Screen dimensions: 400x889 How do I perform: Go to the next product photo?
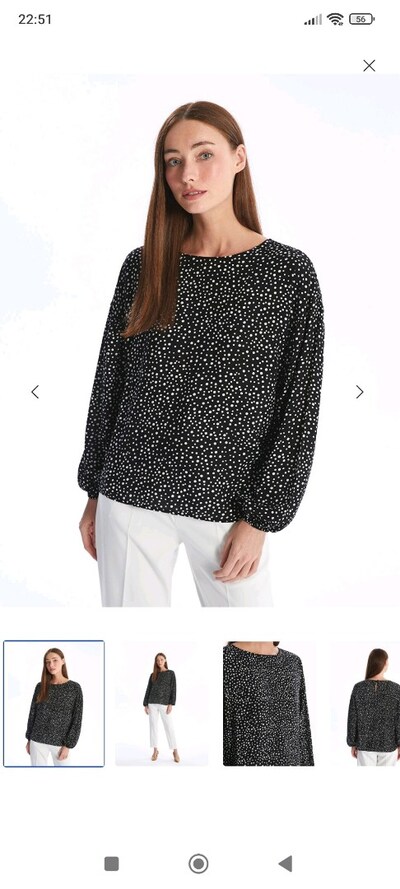(360, 392)
